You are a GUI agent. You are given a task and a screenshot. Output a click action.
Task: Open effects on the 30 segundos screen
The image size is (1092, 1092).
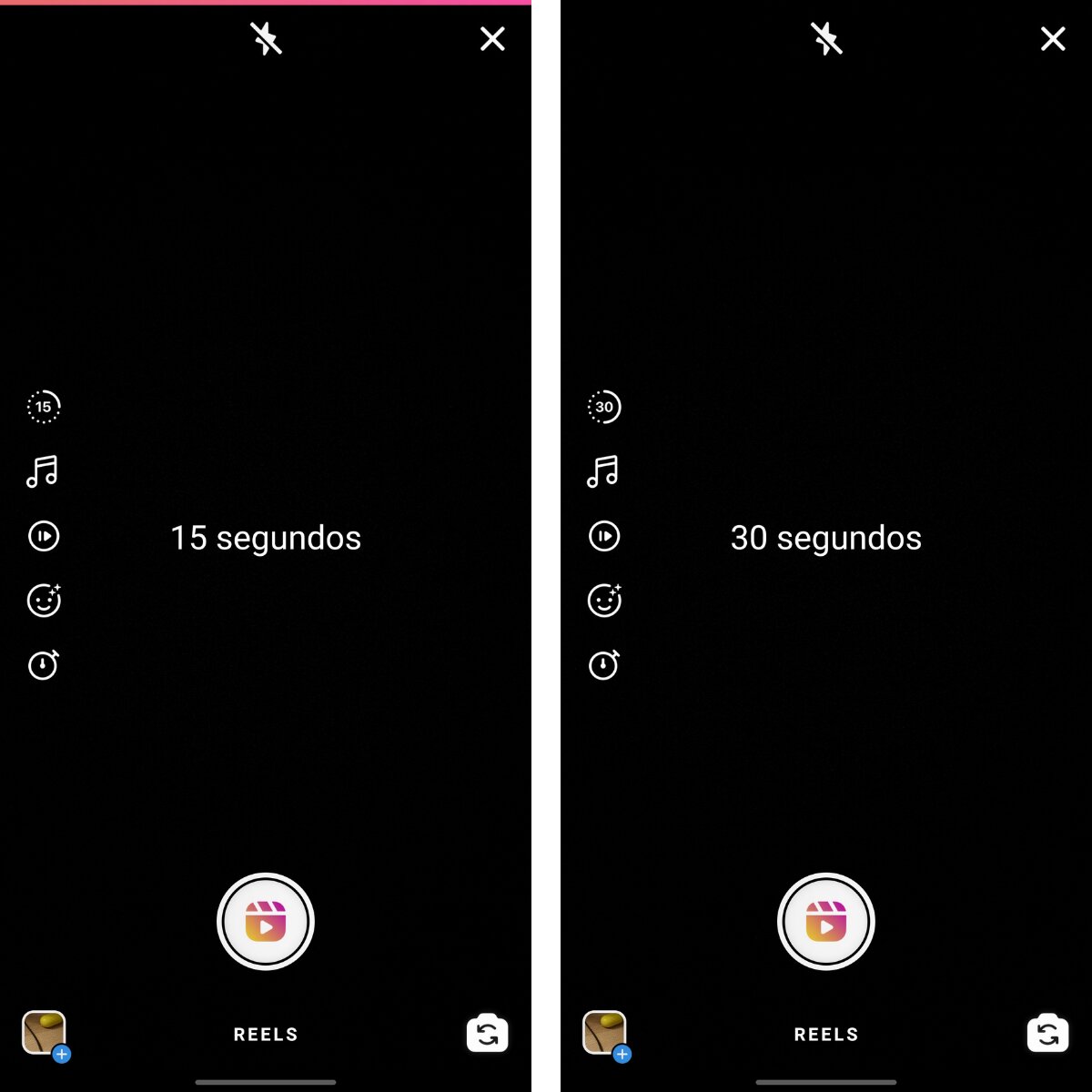tap(604, 601)
